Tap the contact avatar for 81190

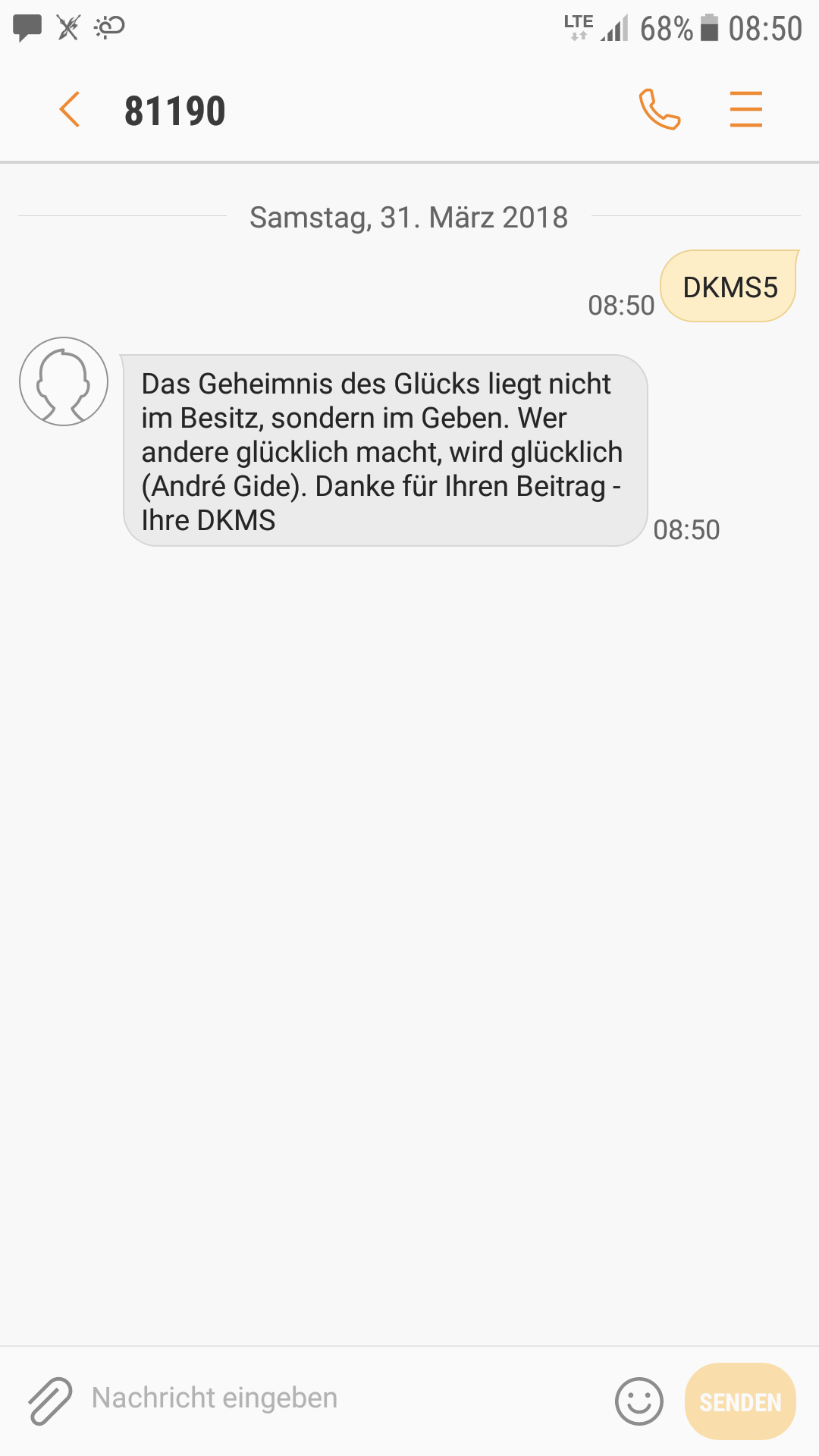click(x=64, y=381)
